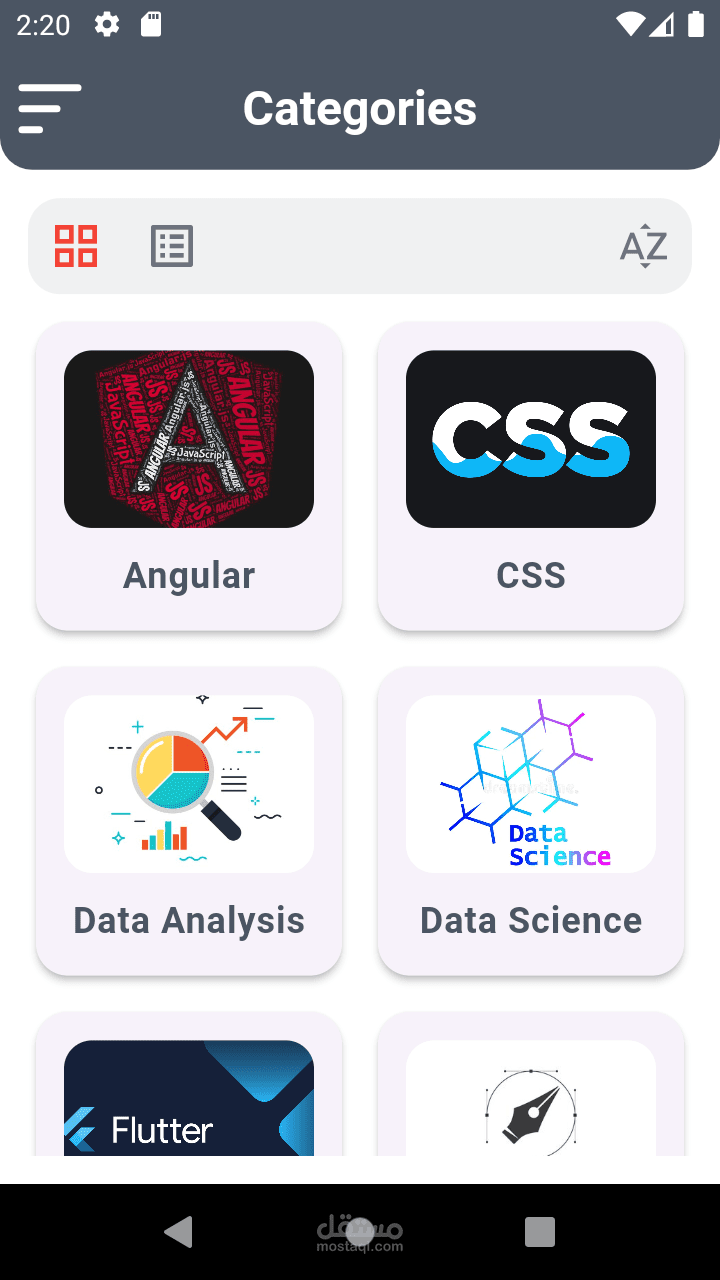
Task: Open the drawer menu button
Action: point(49,108)
